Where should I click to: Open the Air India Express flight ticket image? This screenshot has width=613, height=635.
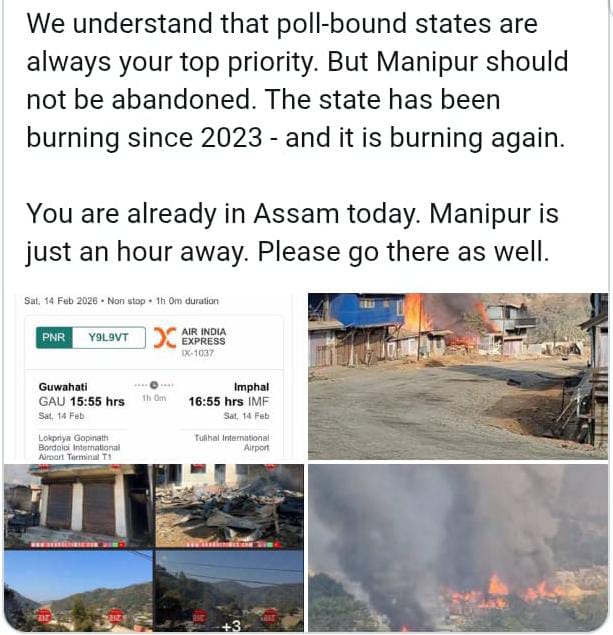point(154,376)
